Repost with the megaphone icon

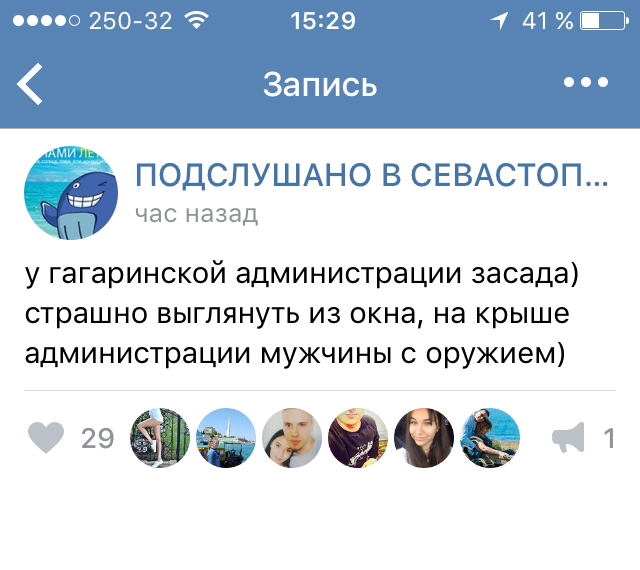click(568, 438)
